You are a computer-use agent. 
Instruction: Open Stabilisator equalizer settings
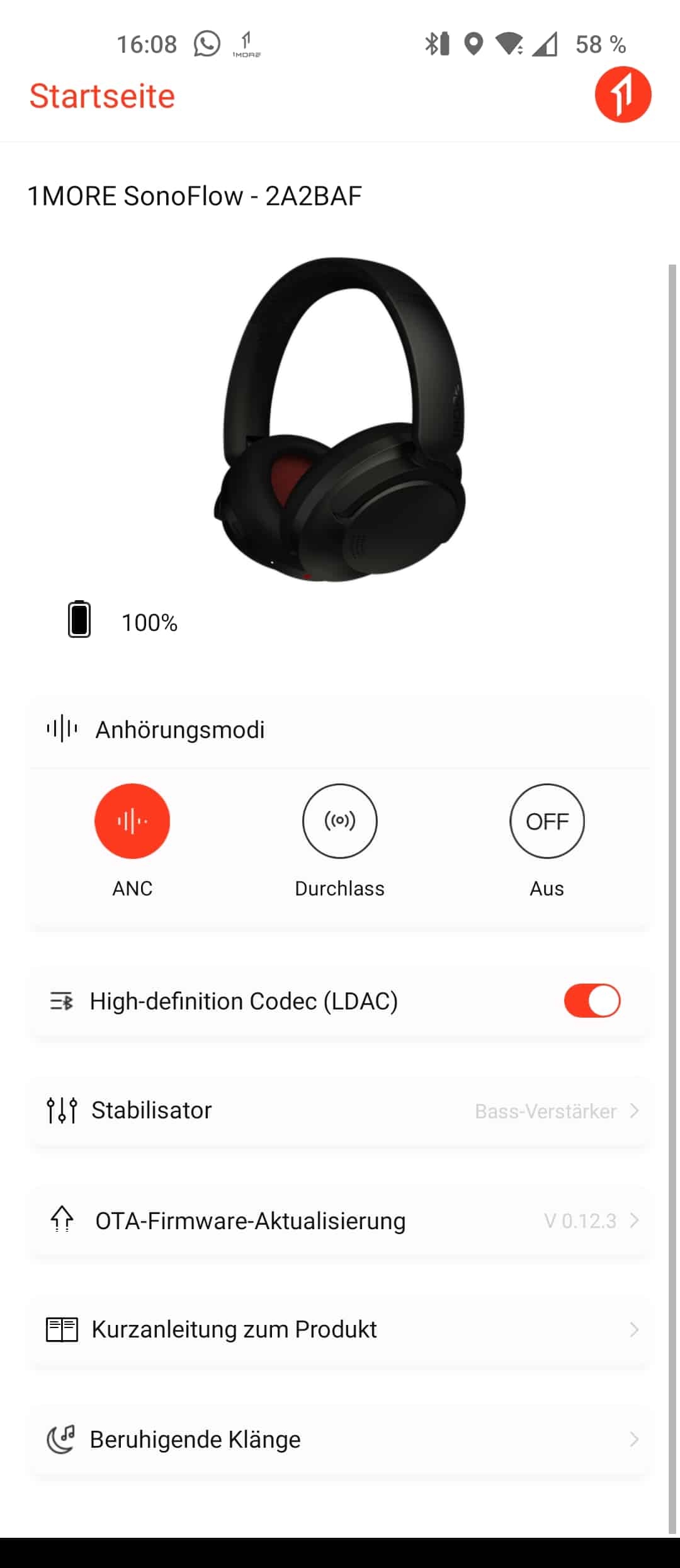coord(340,1110)
